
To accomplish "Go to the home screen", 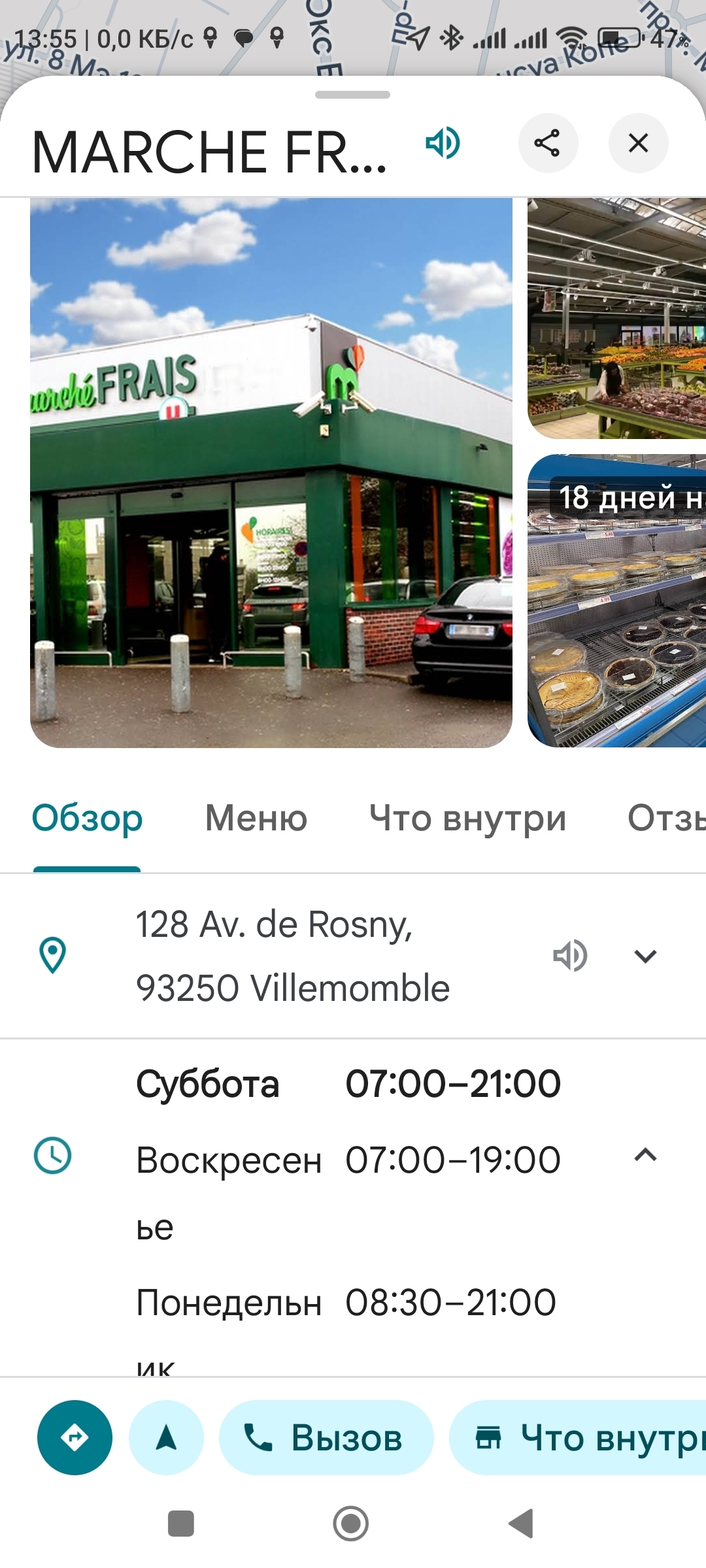I will (x=351, y=1524).
